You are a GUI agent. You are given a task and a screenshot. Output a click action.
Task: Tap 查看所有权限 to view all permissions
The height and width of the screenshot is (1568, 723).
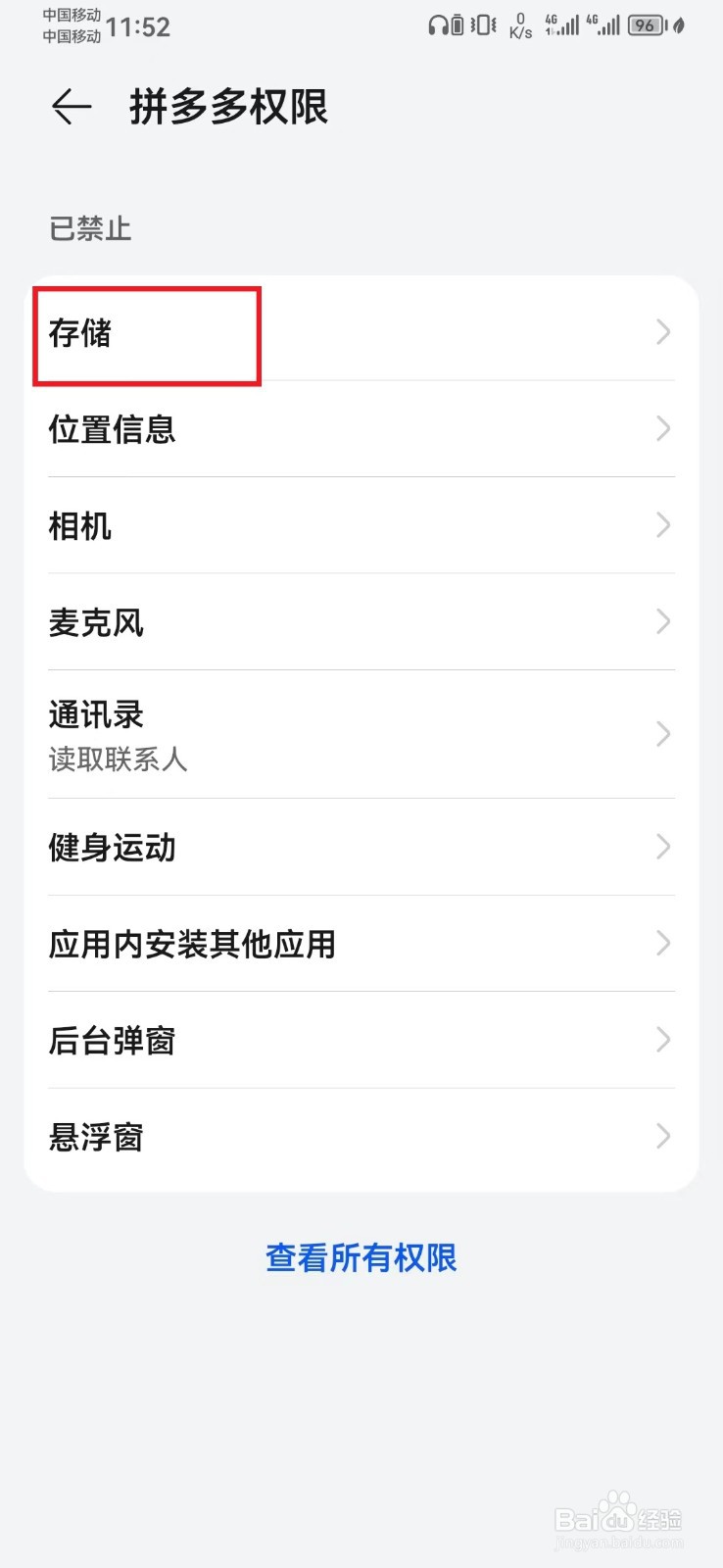tap(361, 1258)
